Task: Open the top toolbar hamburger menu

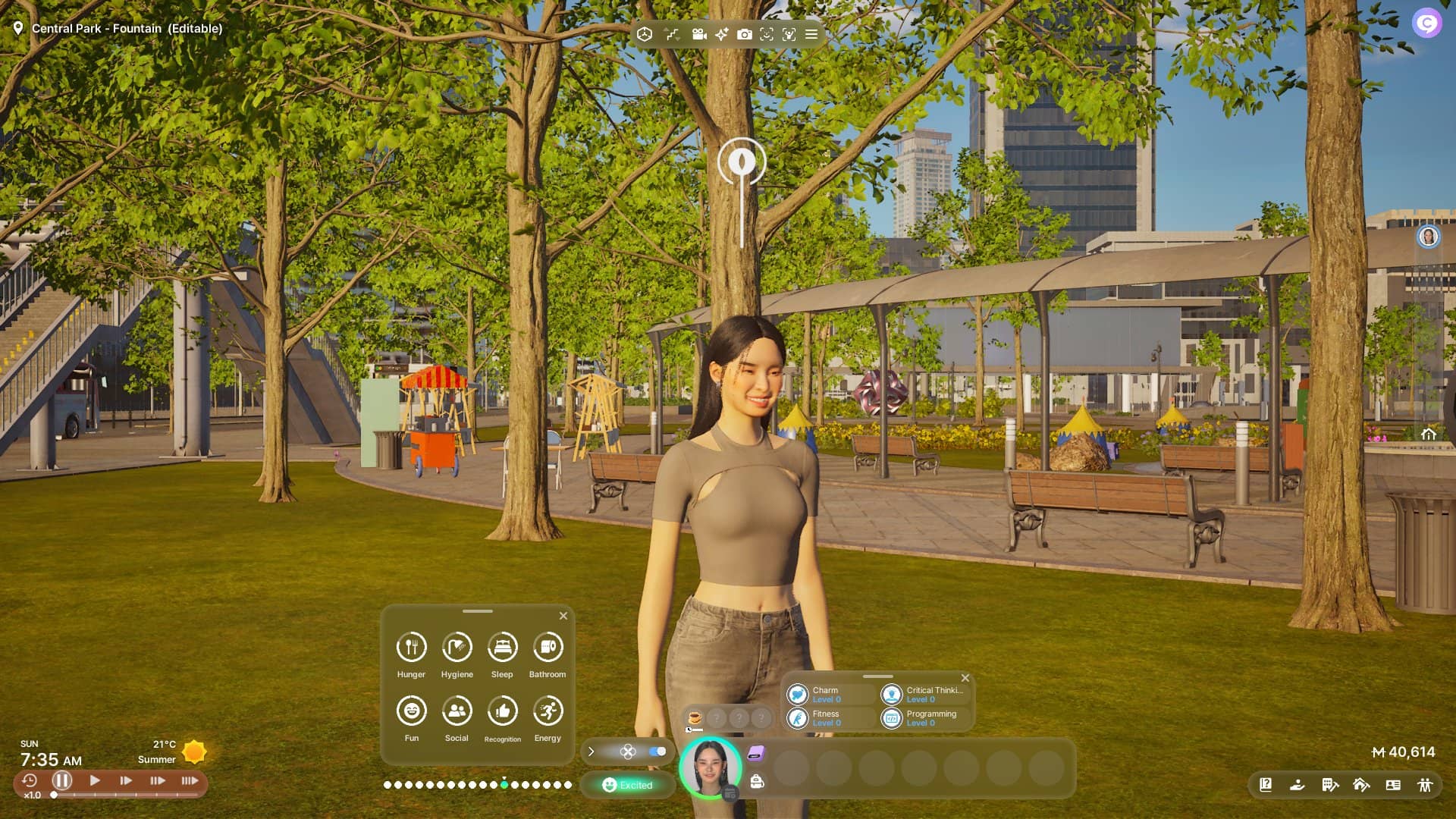Action: pos(811,34)
